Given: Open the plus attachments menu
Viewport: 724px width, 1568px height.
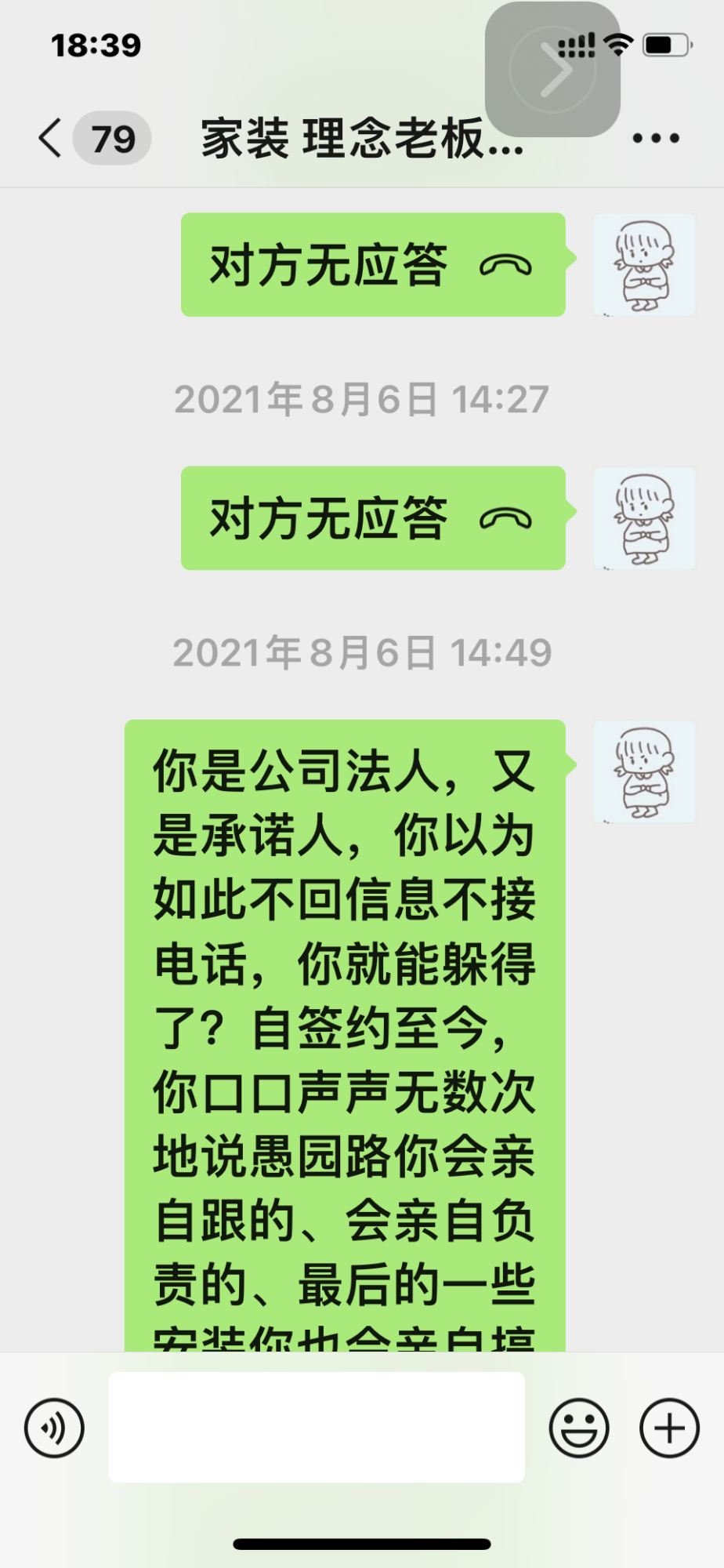Looking at the screenshot, I should tap(669, 1428).
